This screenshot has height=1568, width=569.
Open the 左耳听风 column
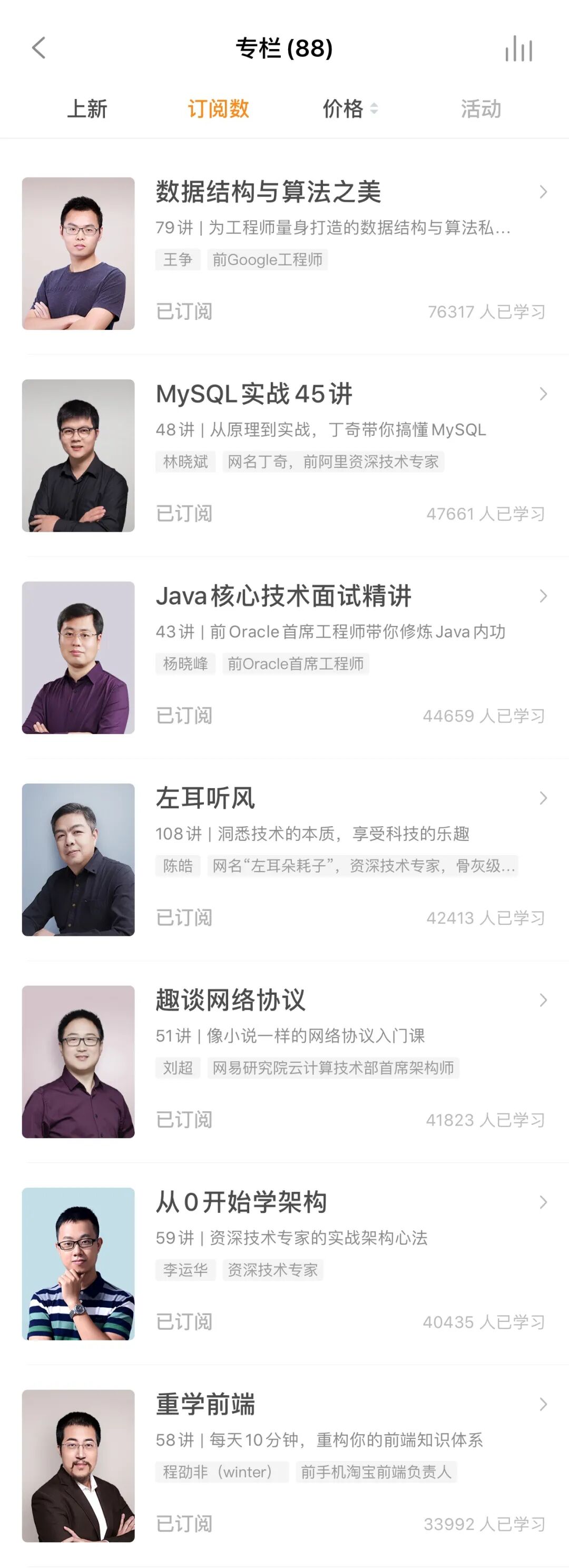(205, 799)
